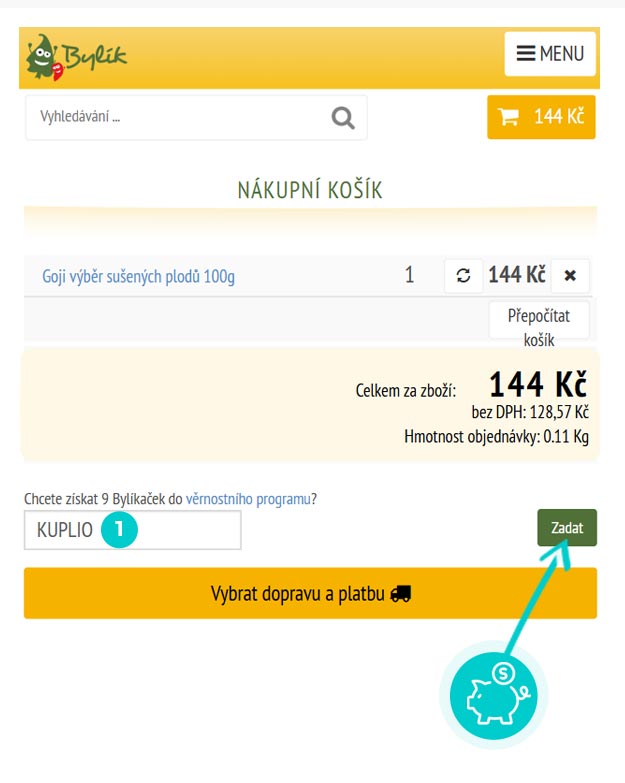Select the coupon code field with KUPLIO

[x=132, y=530]
